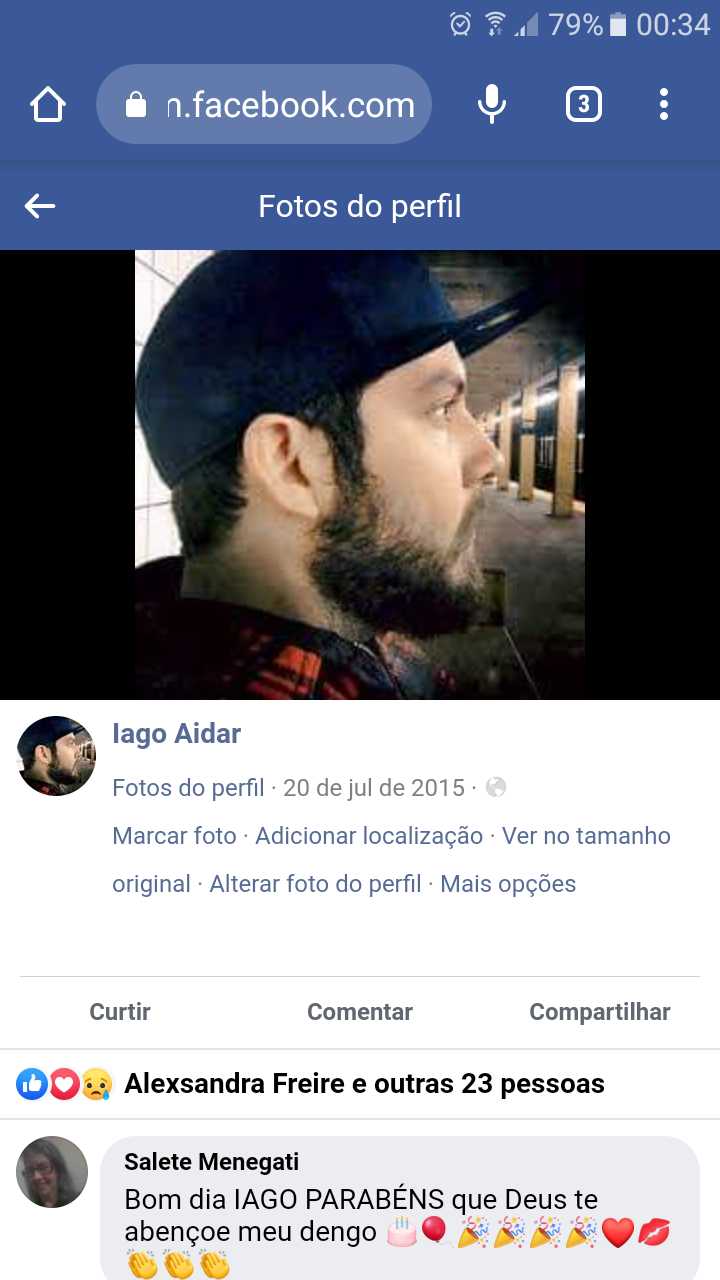Open Mais opções
Screen dimensions: 720x1280
click(x=508, y=884)
